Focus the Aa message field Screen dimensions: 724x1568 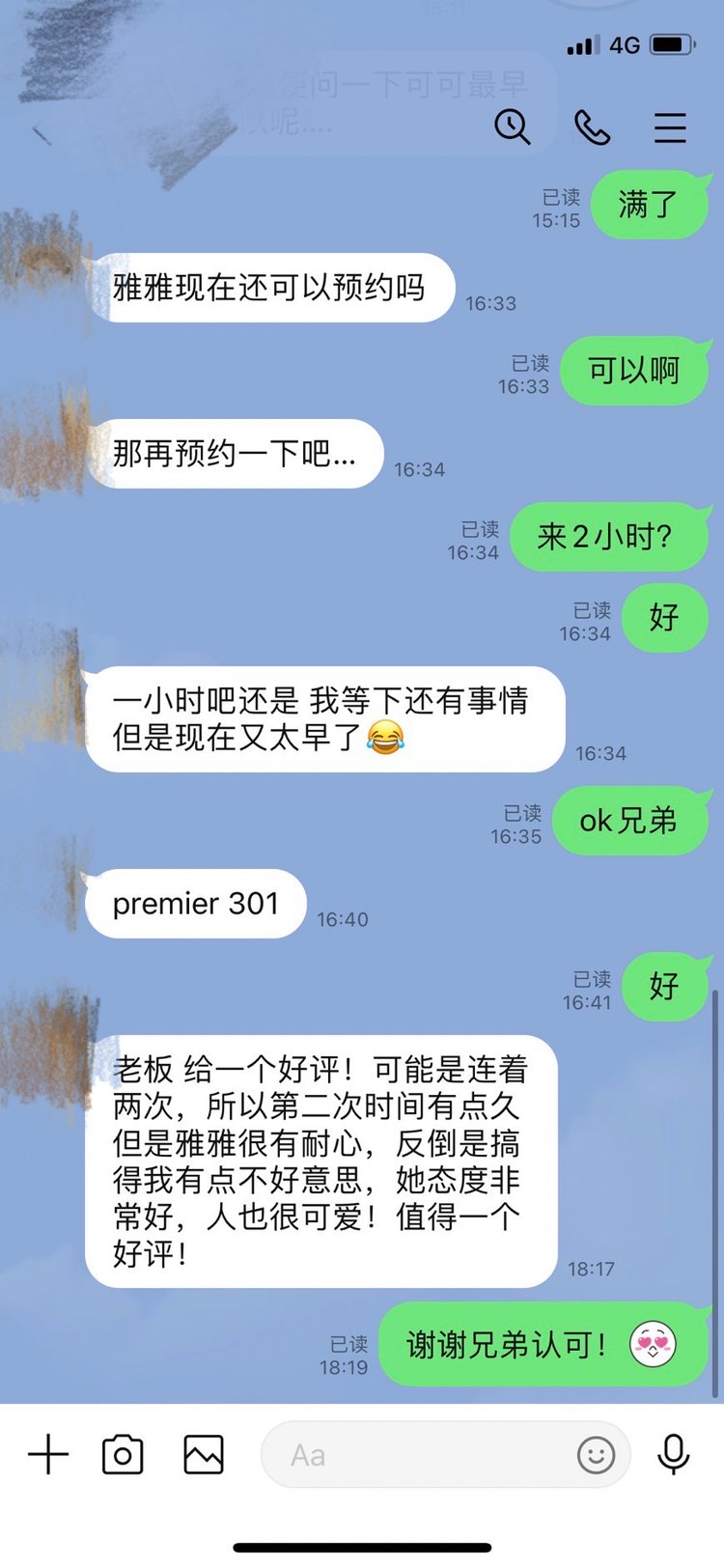pyautogui.click(x=415, y=1455)
